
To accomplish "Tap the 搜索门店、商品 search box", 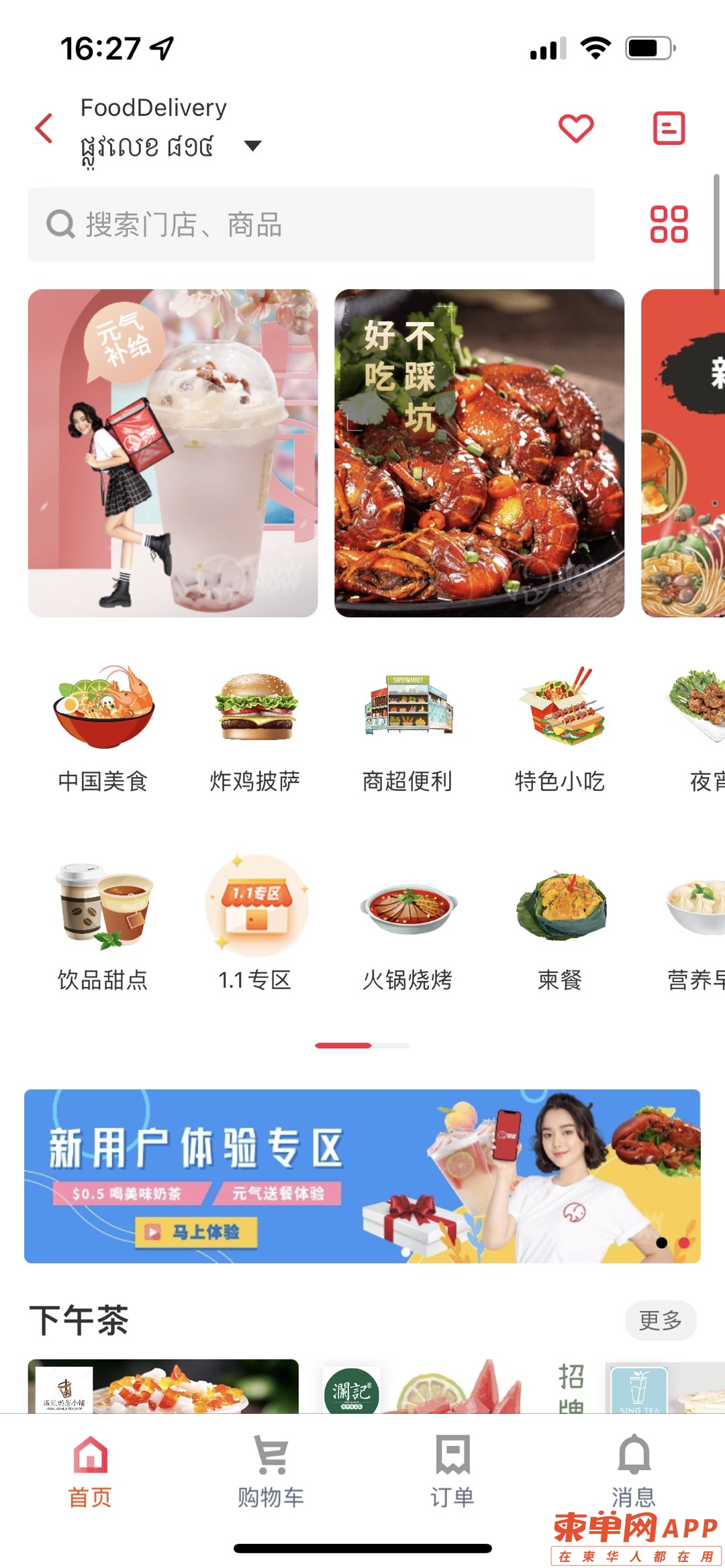I will click(311, 225).
